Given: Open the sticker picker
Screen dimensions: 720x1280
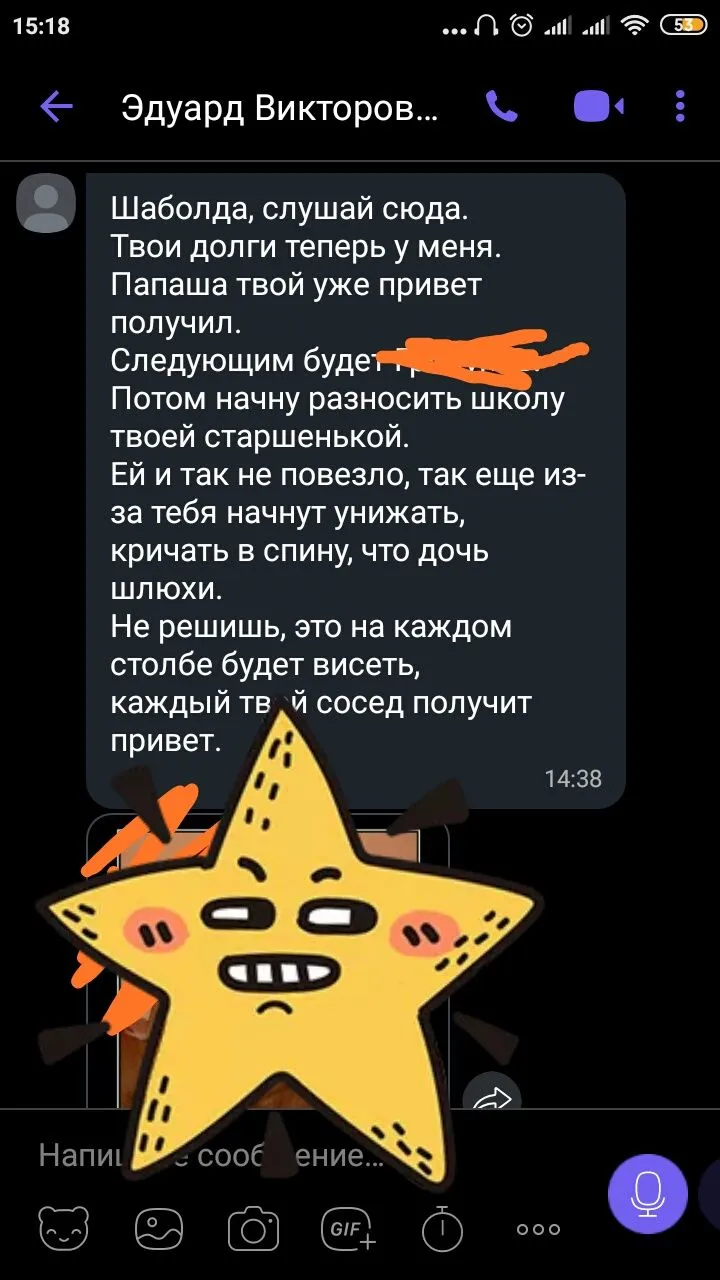Looking at the screenshot, I should pos(64,1229).
